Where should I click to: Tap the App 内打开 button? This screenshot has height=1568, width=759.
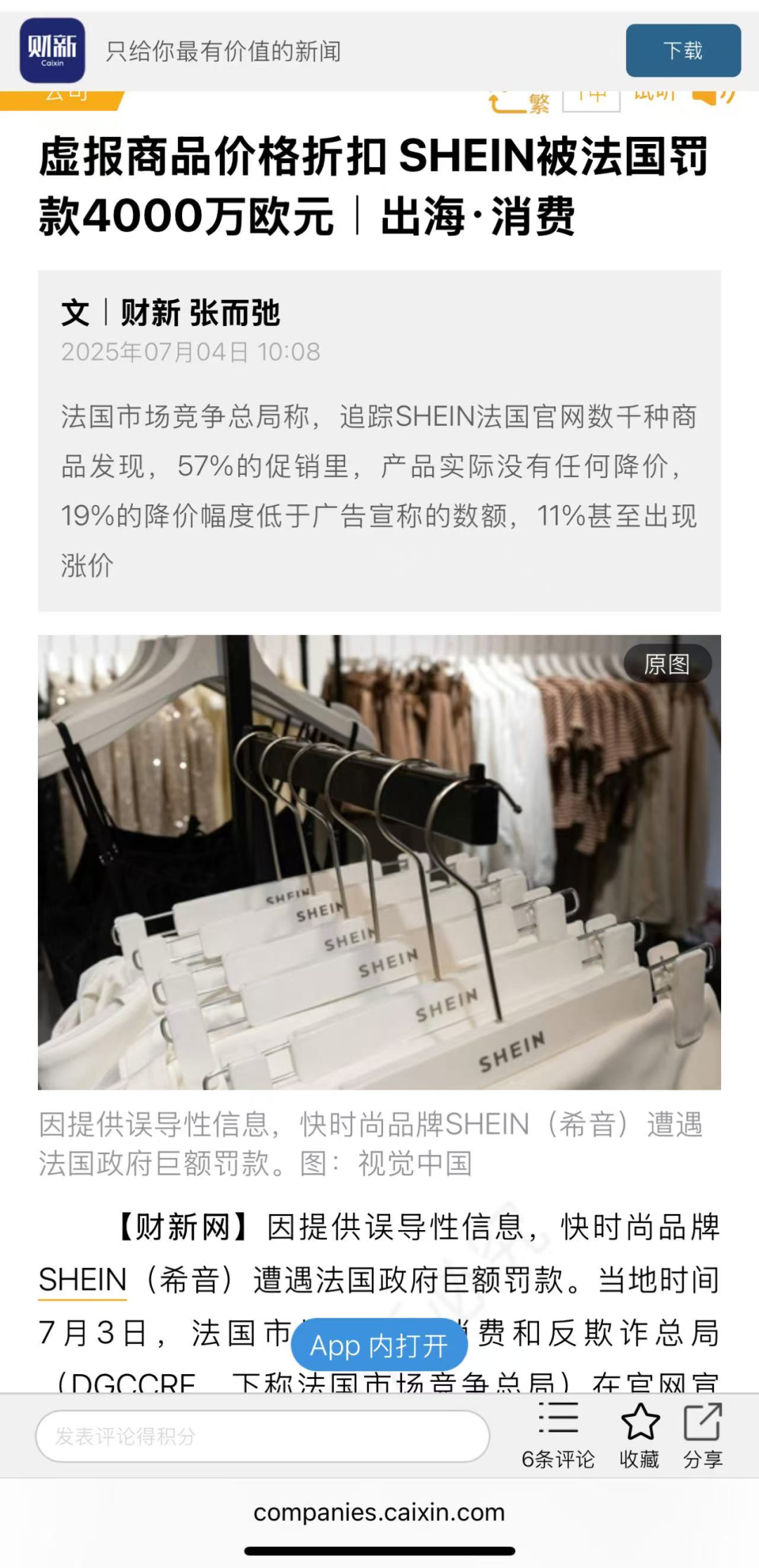pos(379,1345)
